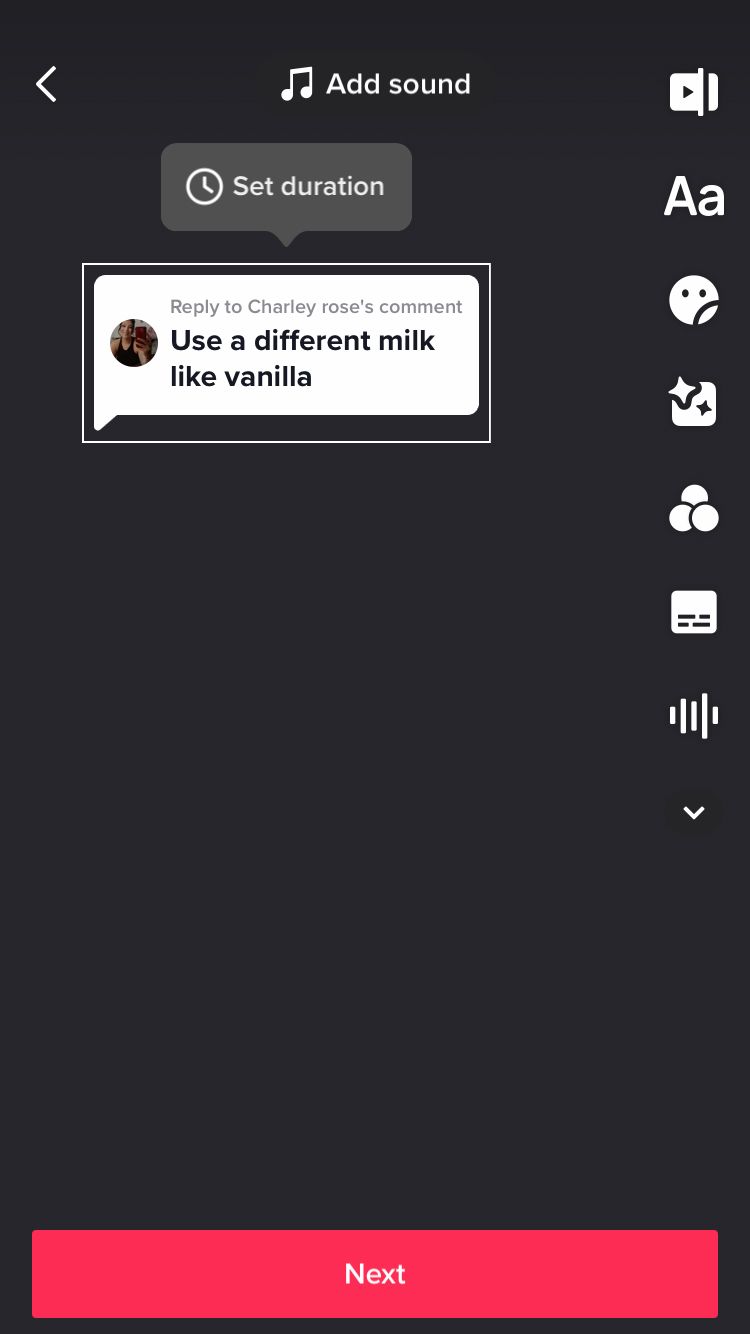Open the captions tool
Viewport: 750px width, 1334px height.
click(x=694, y=612)
